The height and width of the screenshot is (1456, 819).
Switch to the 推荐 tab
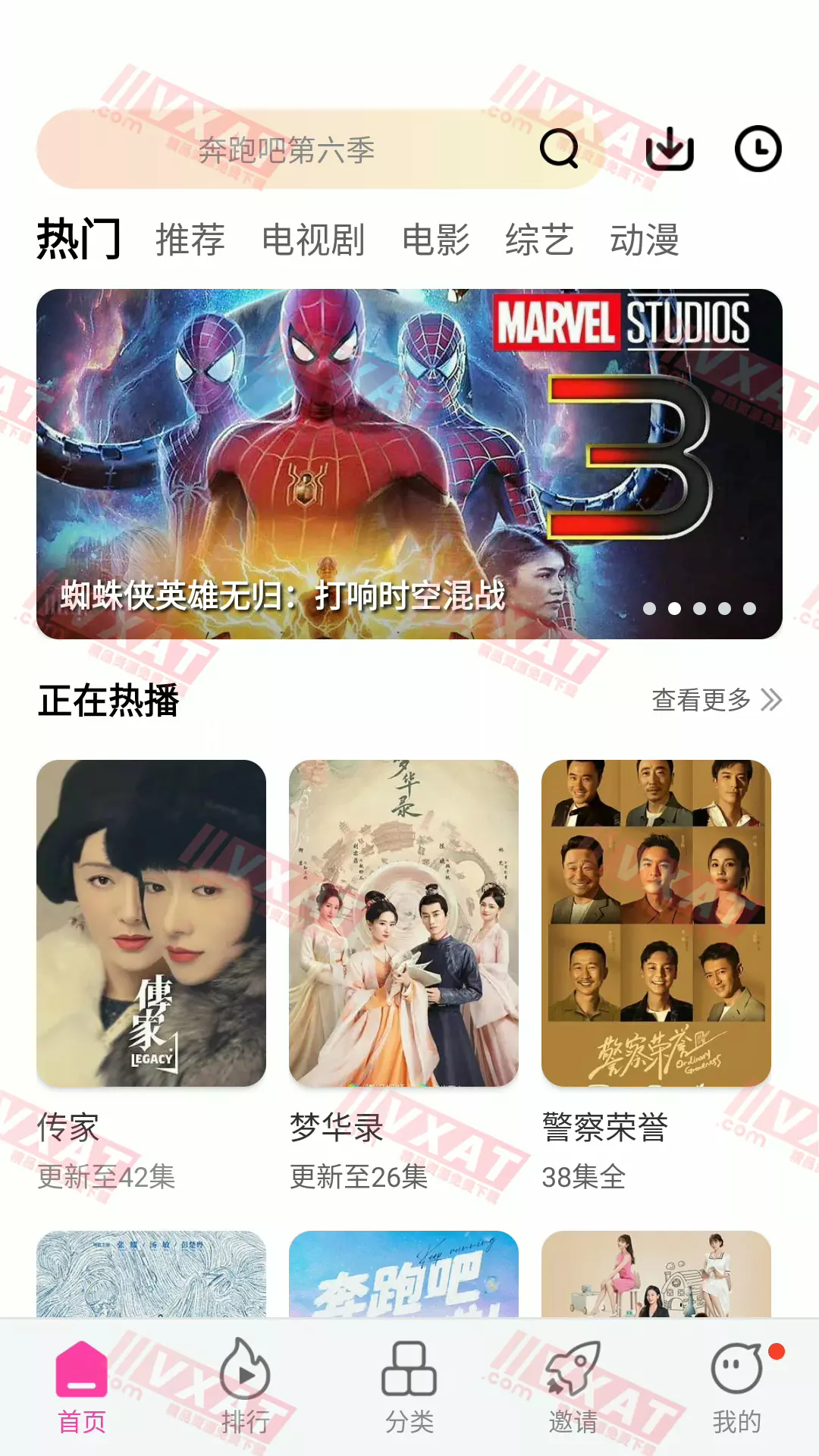(x=190, y=240)
